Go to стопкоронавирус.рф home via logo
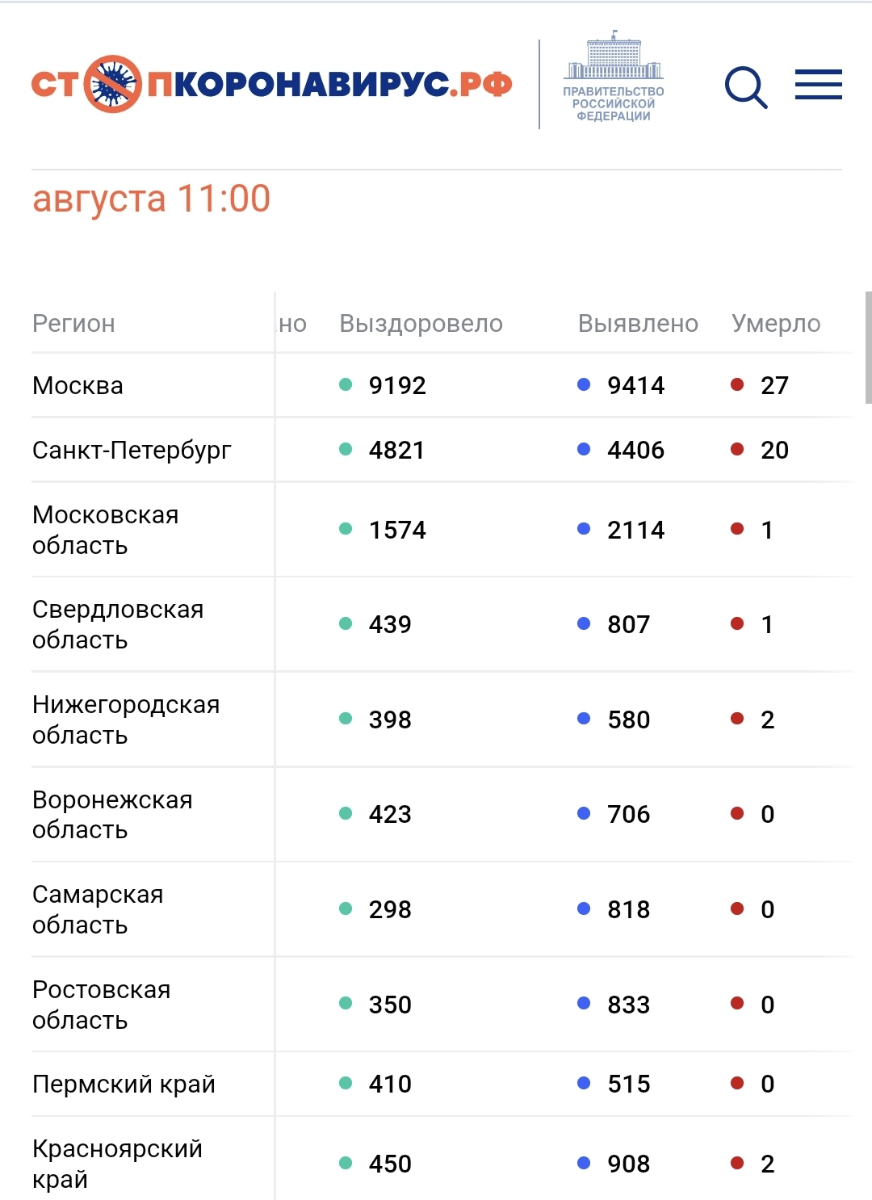Screen dimensions: 872x1200 (271, 84)
